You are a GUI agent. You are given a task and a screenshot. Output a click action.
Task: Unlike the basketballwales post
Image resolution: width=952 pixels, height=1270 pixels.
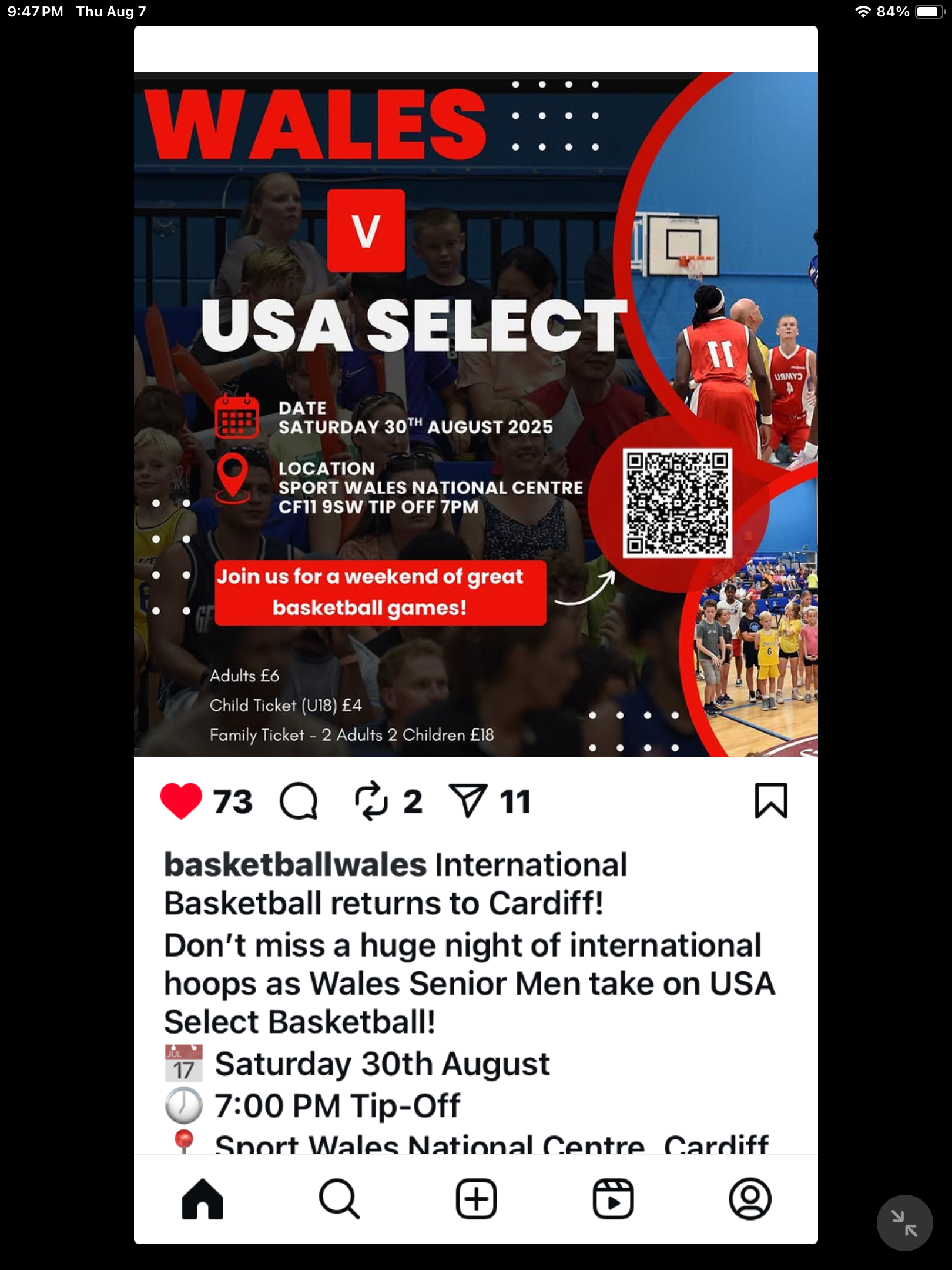181,801
